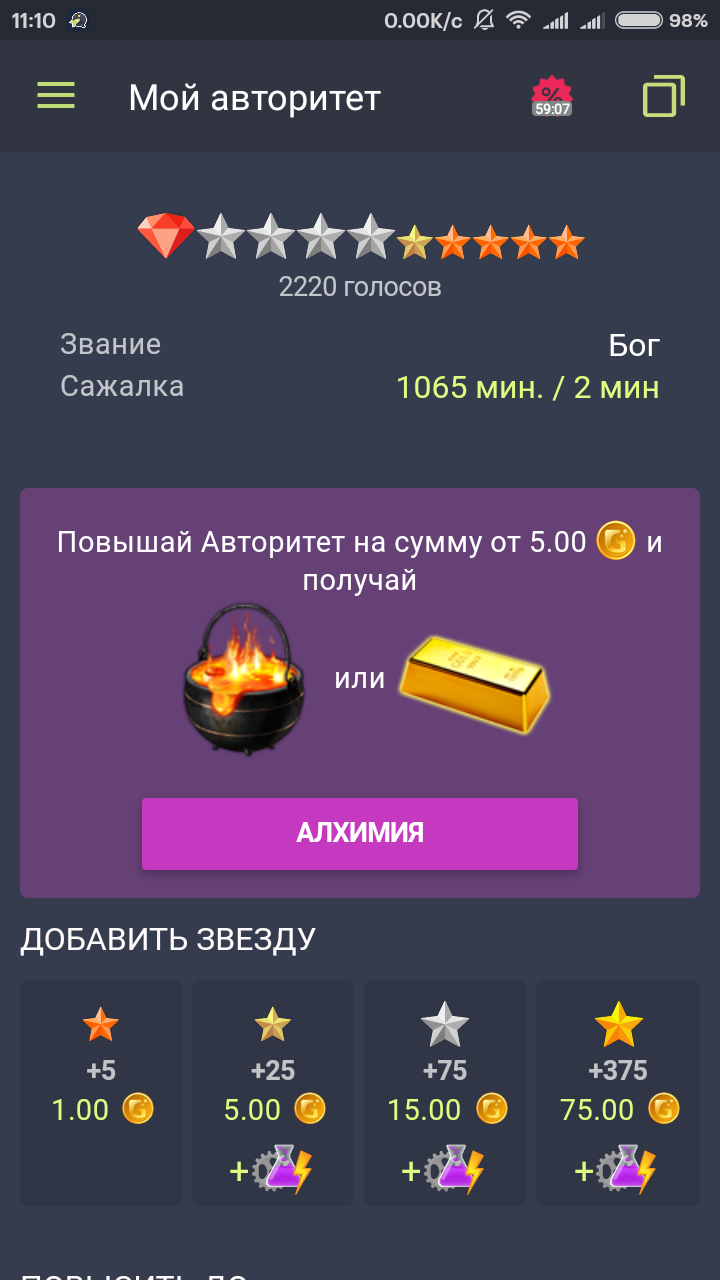Viewport: 720px width, 1280px height.
Task: Add orange star +5 for 1.00
Action: point(101,1093)
